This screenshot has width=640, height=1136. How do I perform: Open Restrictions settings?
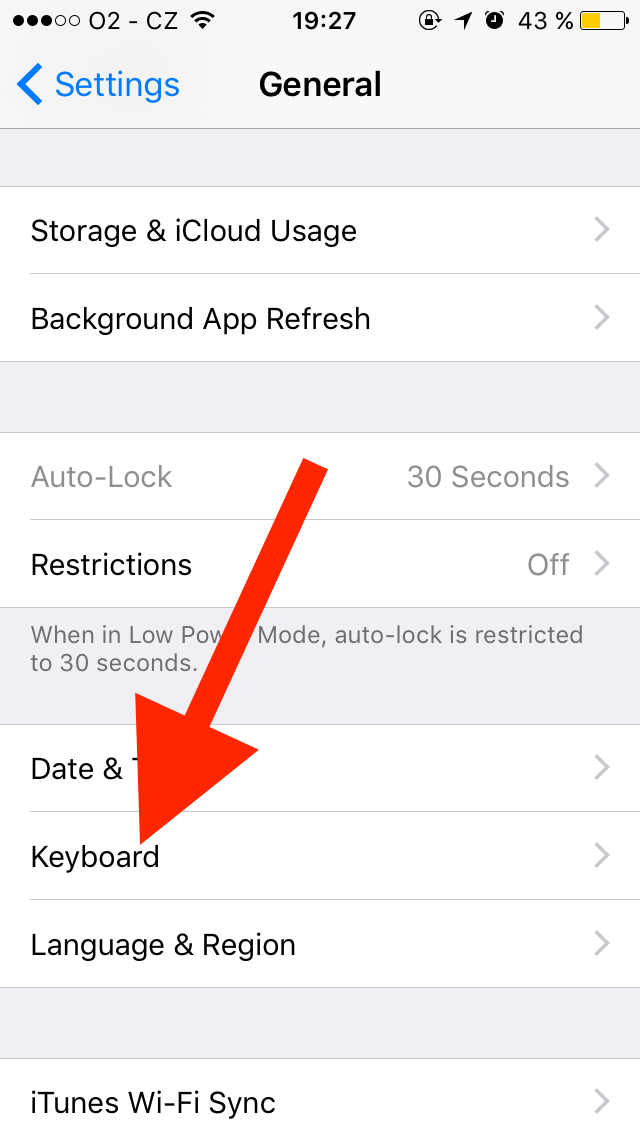(320, 565)
